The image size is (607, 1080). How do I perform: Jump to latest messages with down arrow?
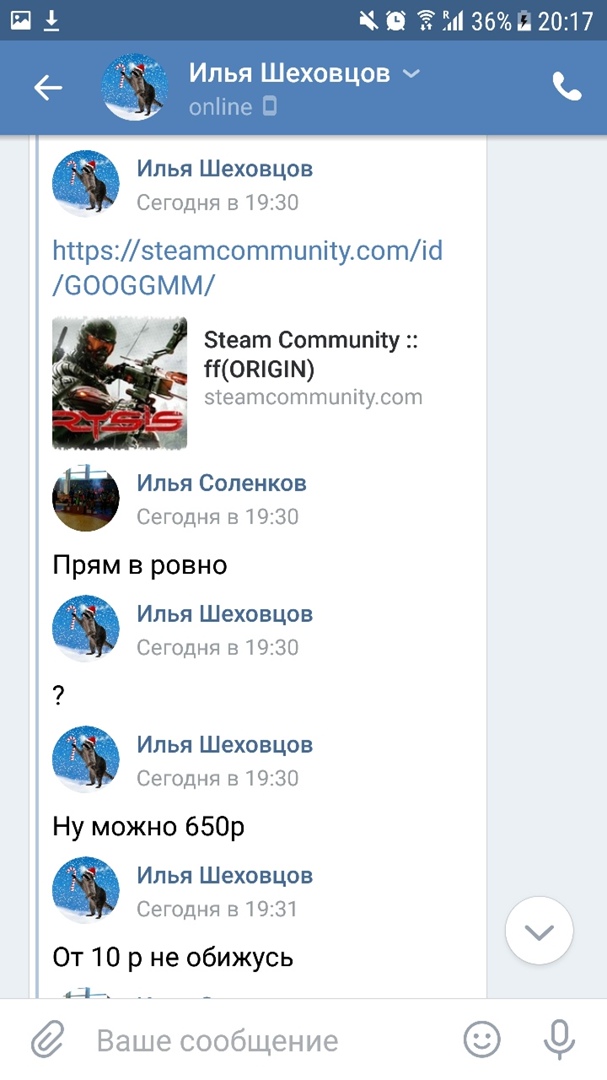click(x=539, y=932)
